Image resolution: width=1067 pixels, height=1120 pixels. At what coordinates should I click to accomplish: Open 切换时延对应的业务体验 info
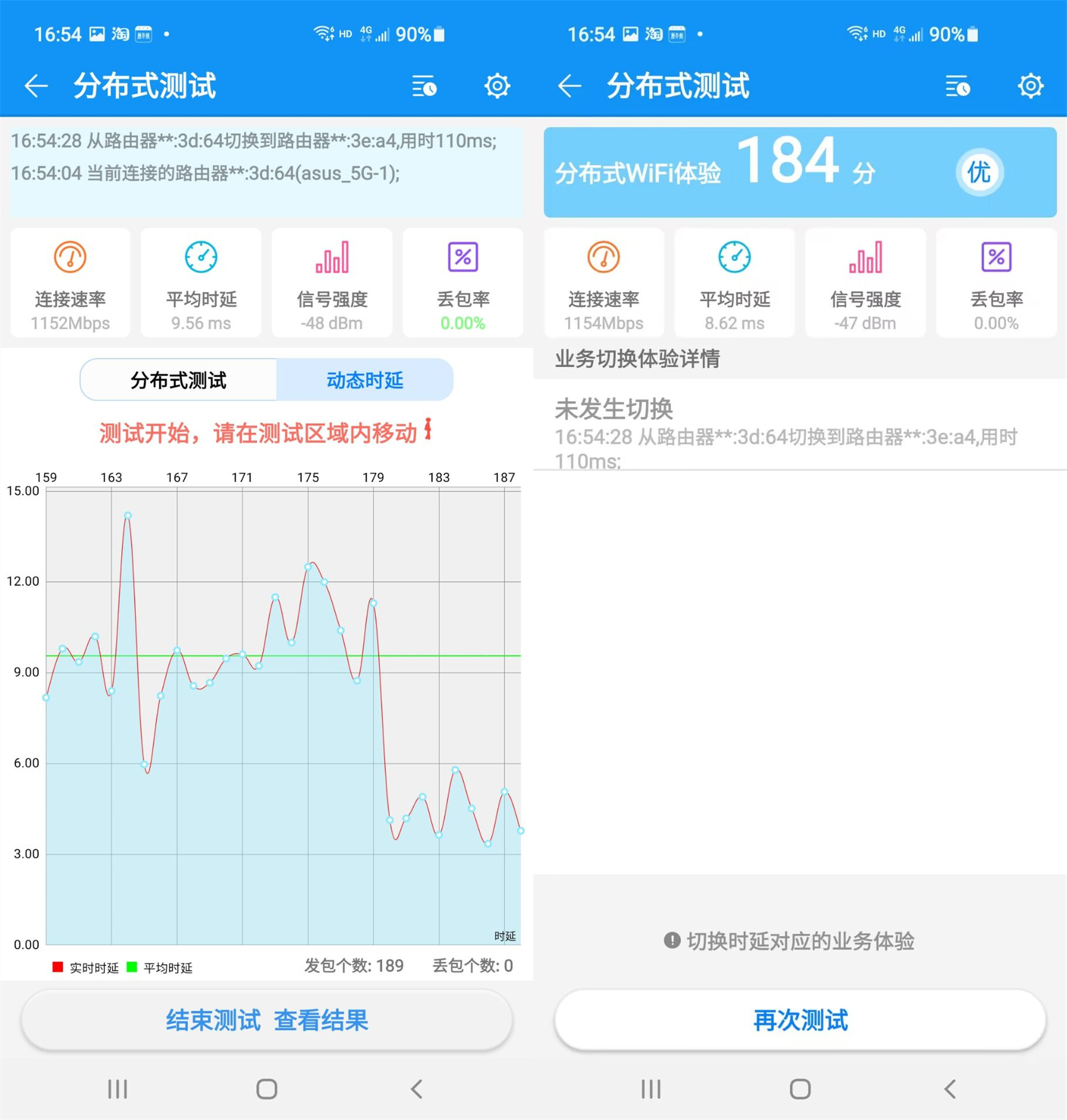(x=789, y=941)
